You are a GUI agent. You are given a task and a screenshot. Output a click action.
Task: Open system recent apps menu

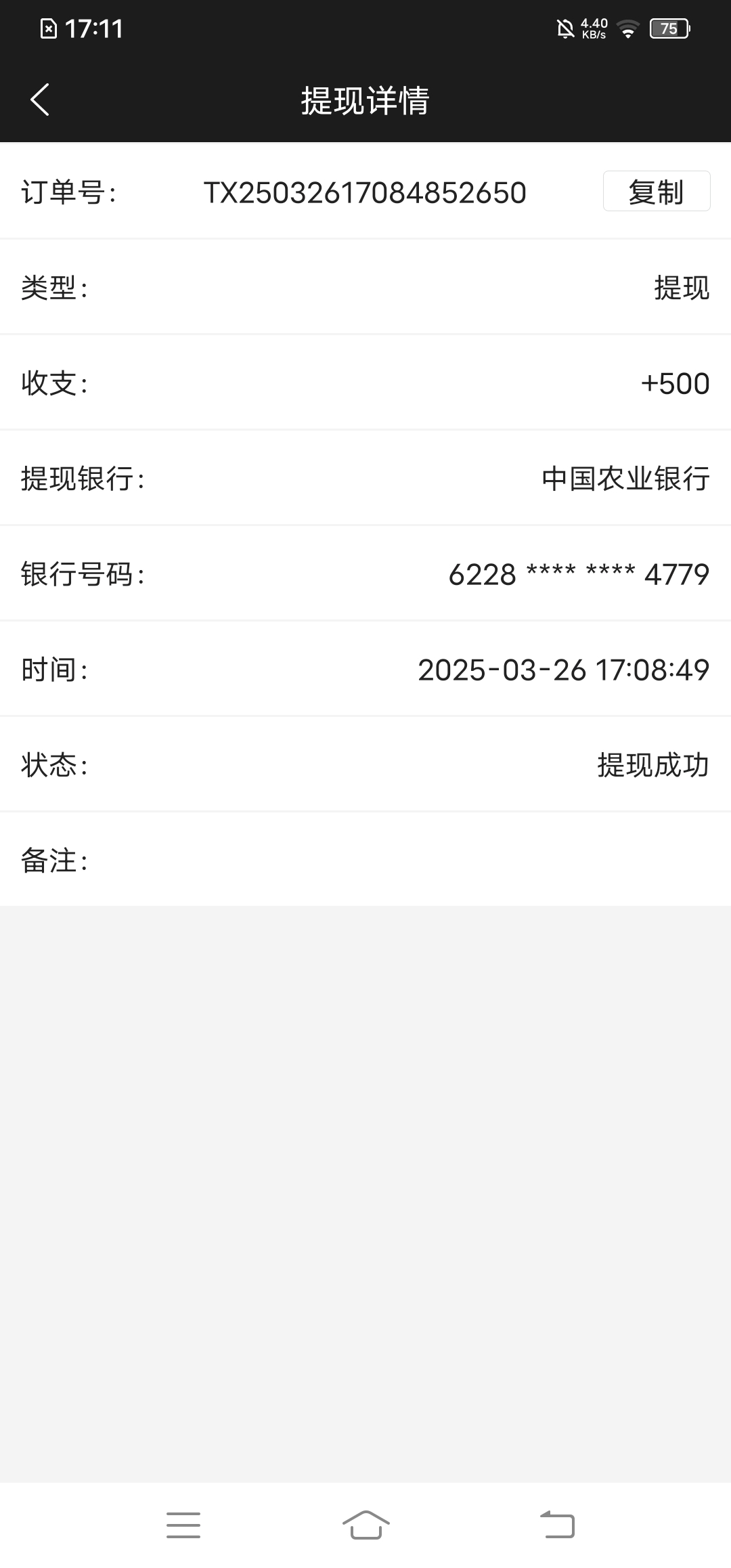(183, 1525)
